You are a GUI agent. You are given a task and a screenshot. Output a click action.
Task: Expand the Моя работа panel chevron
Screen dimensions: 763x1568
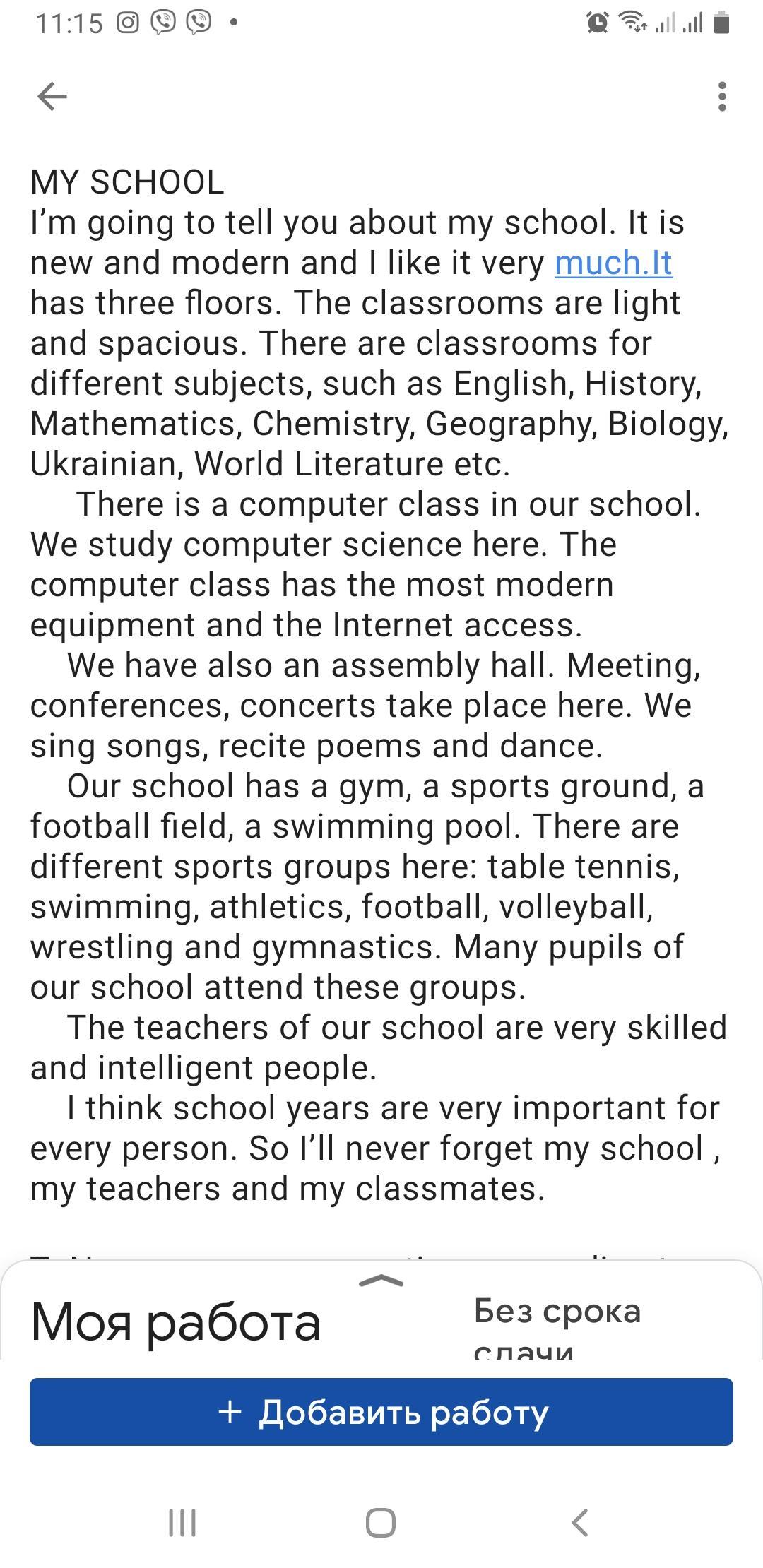pyautogui.click(x=381, y=1281)
